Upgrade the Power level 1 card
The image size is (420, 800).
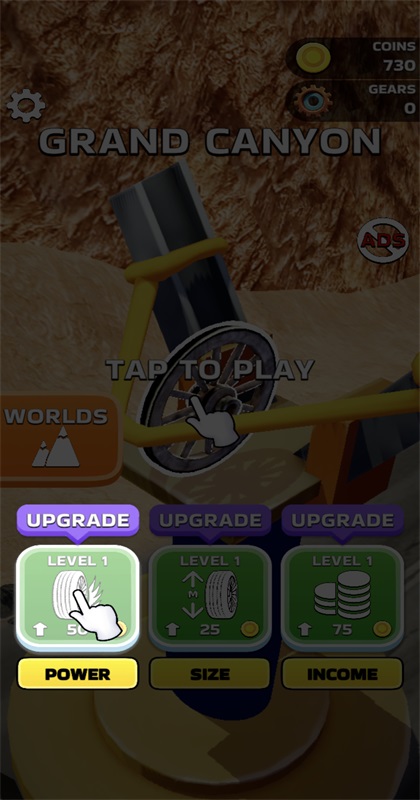78,598
